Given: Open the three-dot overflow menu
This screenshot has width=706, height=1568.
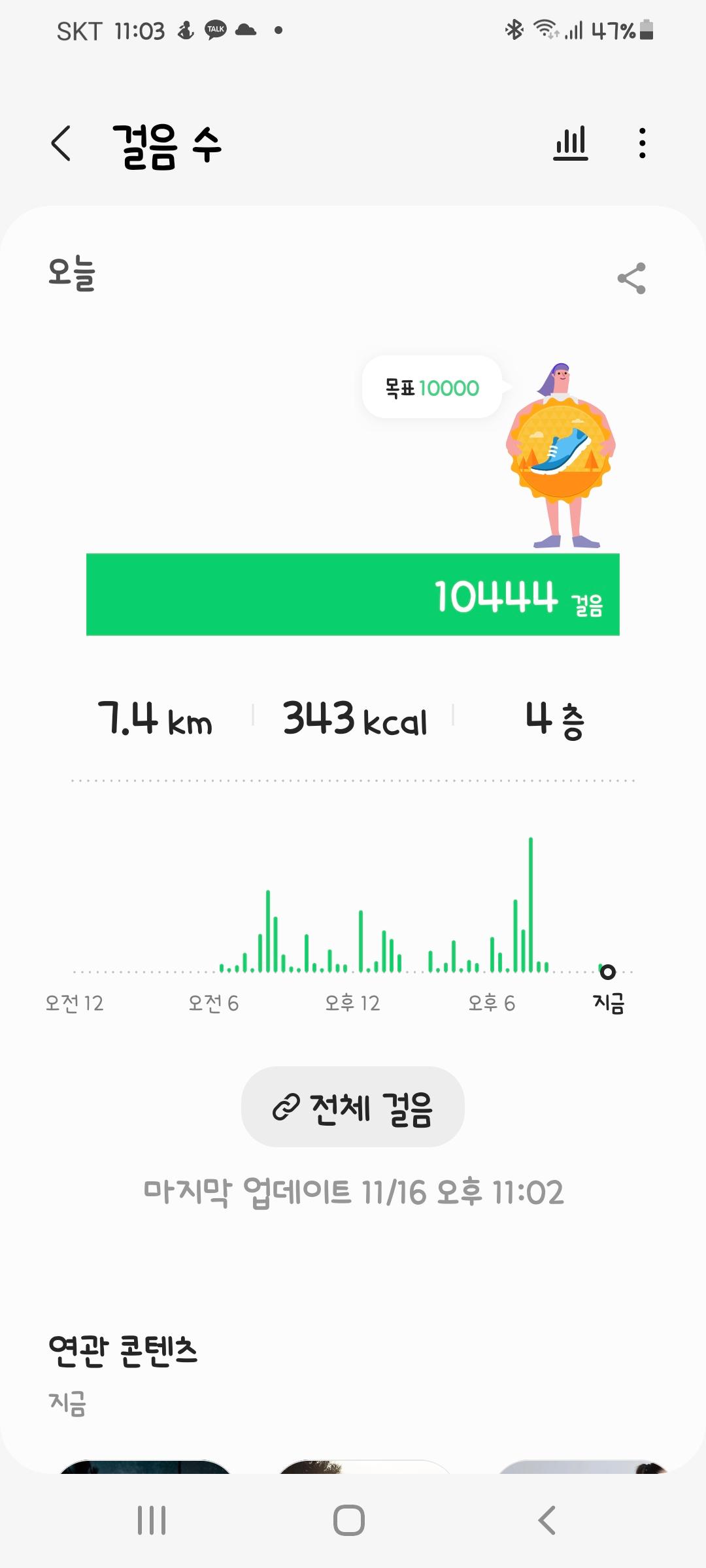Looking at the screenshot, I should [x=643, y=144].
